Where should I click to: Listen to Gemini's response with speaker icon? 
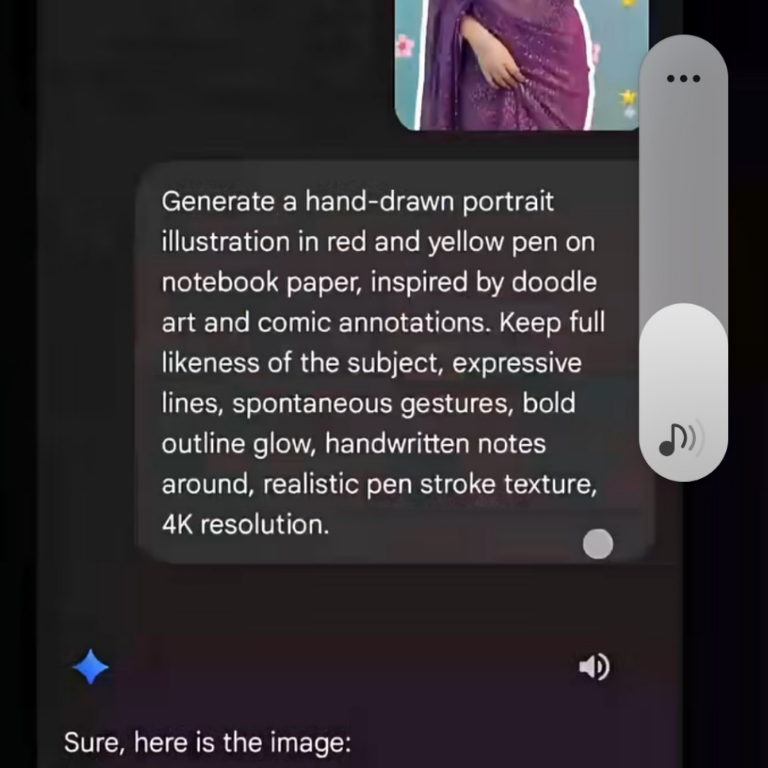click(594, 667)
